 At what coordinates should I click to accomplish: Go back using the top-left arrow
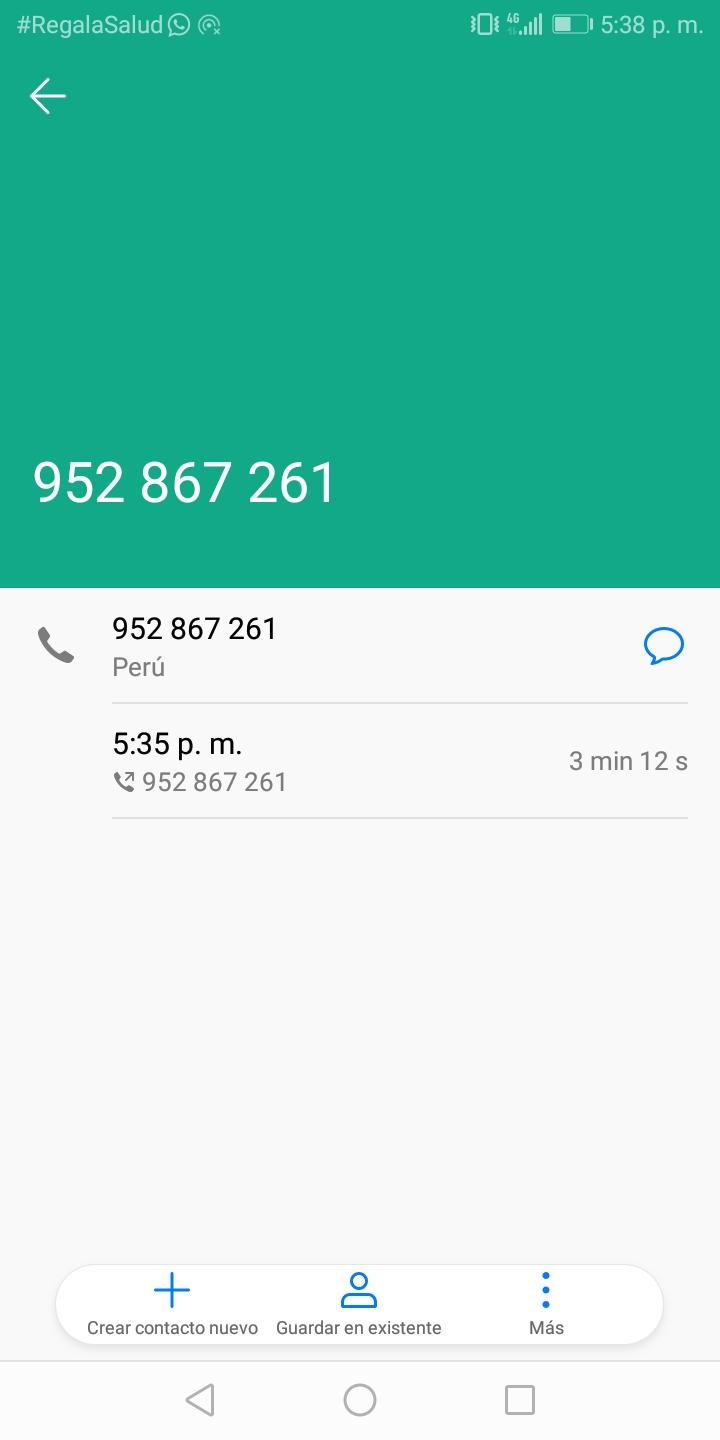click(47, 96)
